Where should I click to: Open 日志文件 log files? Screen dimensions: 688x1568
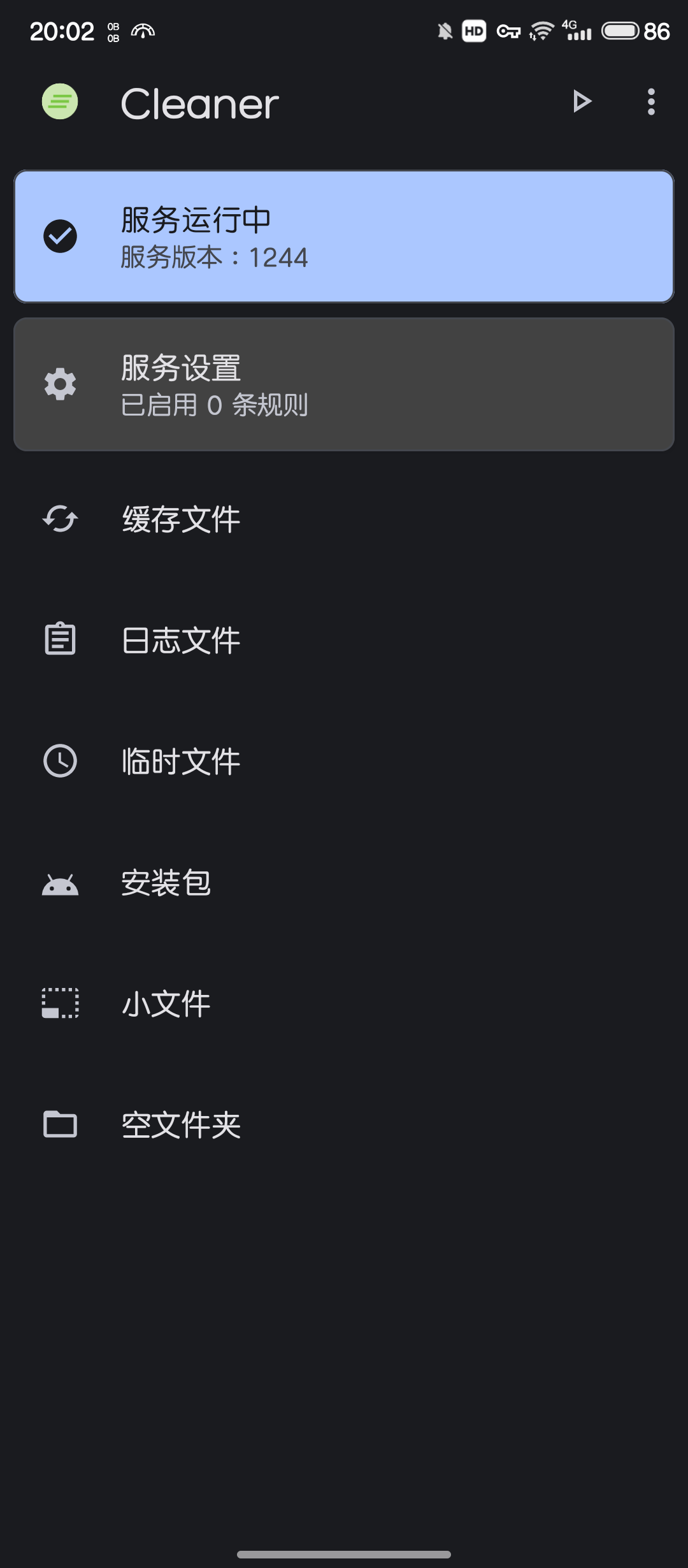tap(344, 640)
